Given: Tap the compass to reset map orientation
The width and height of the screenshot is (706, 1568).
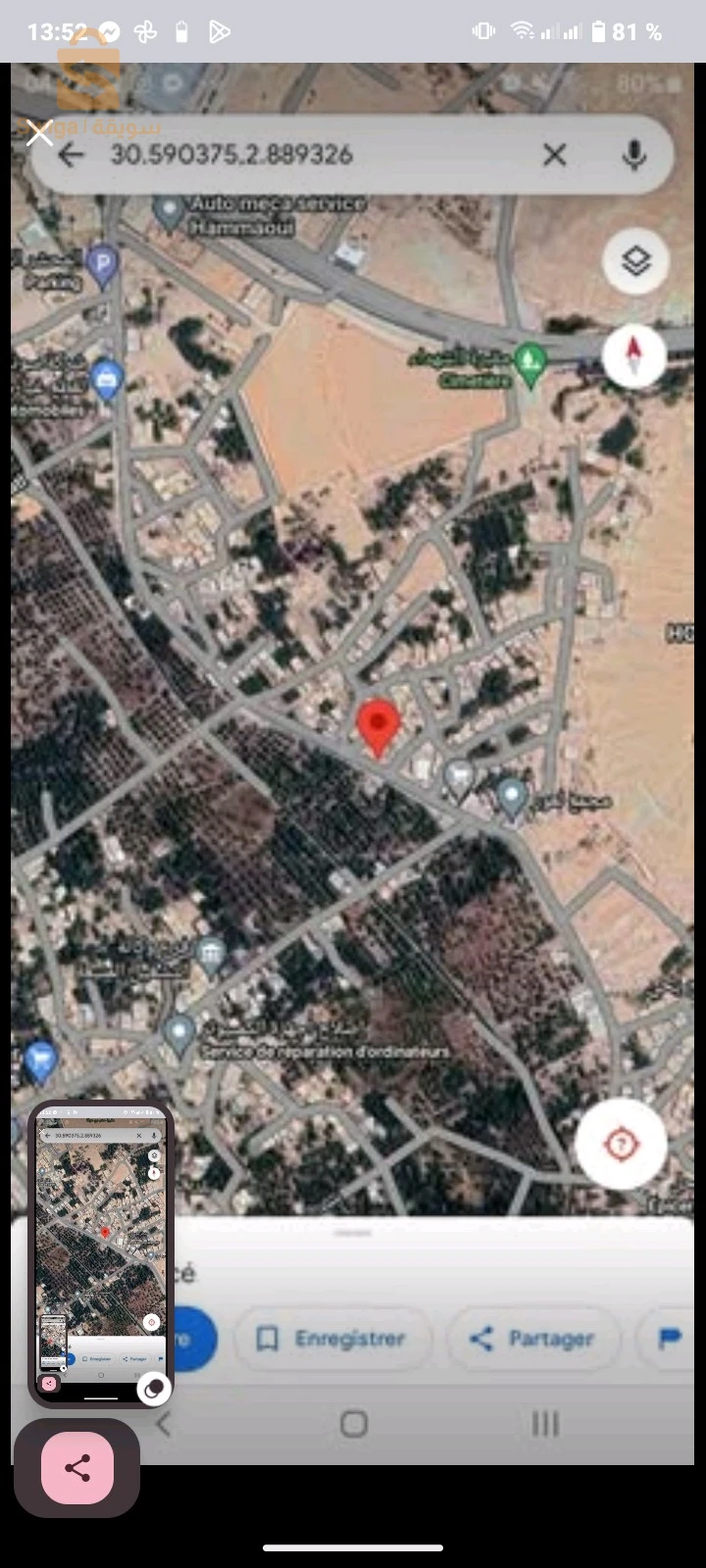Looking at the screenshot, I should tap(635, 357).
